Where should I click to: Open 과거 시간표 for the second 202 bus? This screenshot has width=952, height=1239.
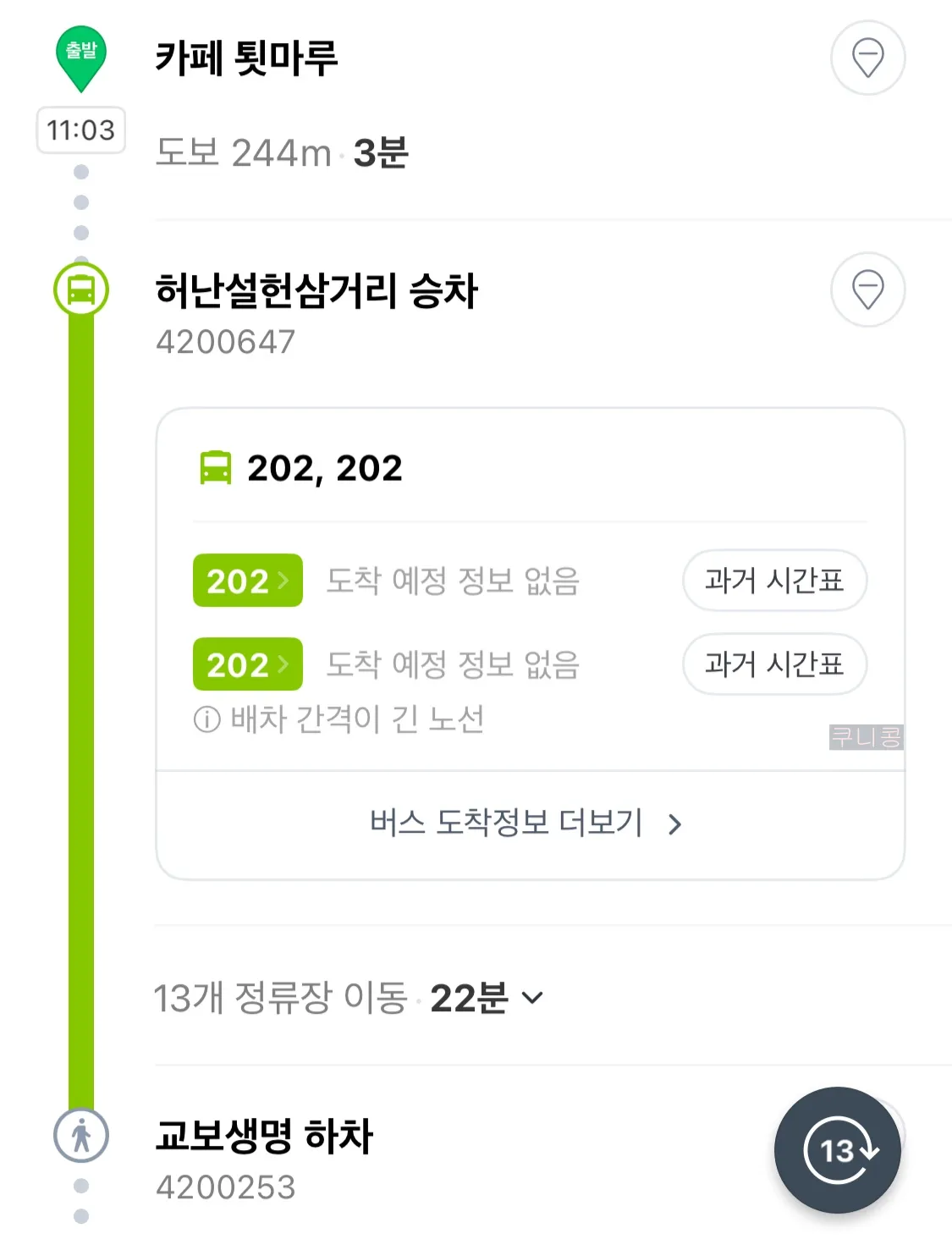774,665
